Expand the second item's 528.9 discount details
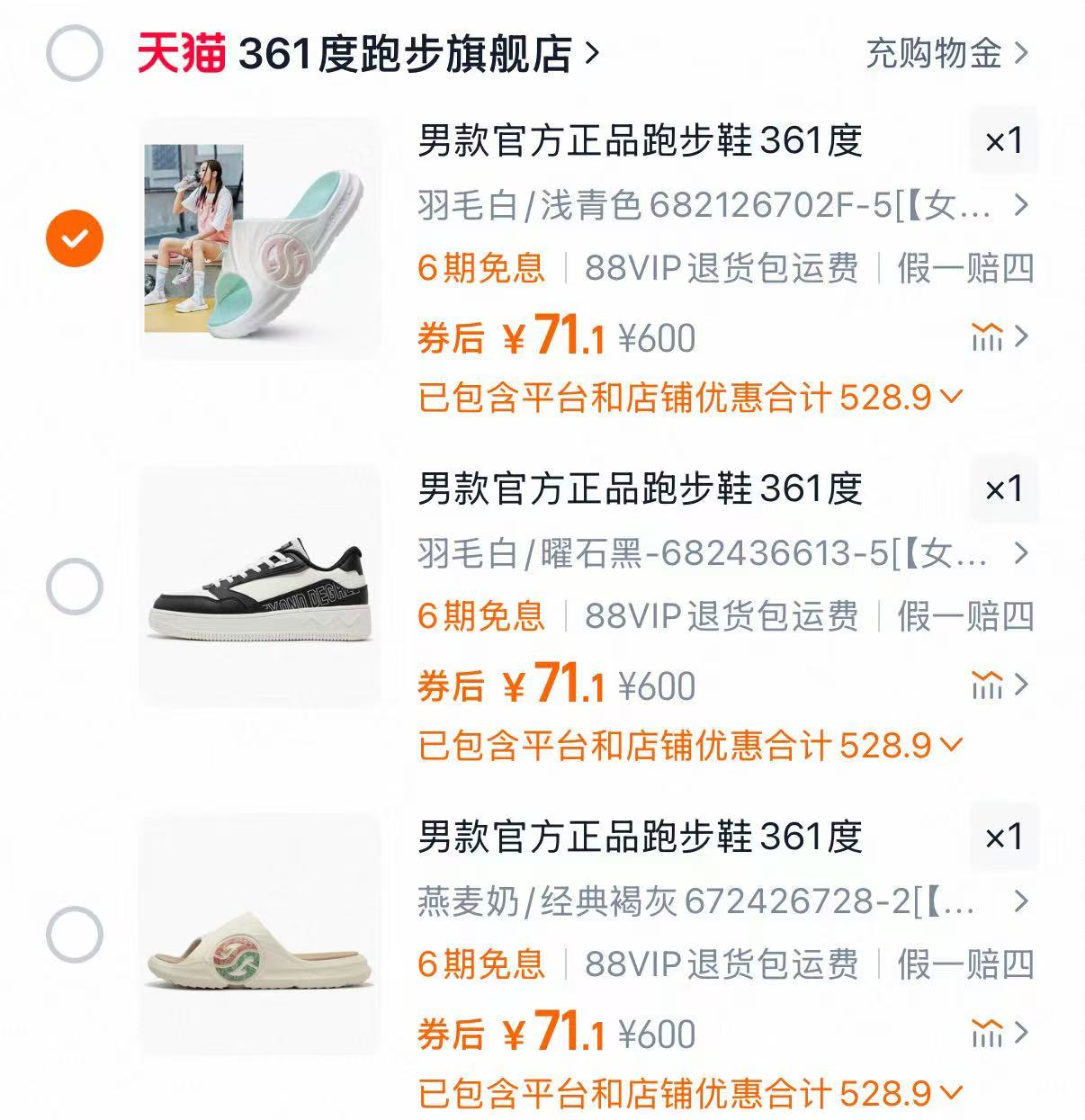Screen dimensions: 1085x1120 (693, 743)
